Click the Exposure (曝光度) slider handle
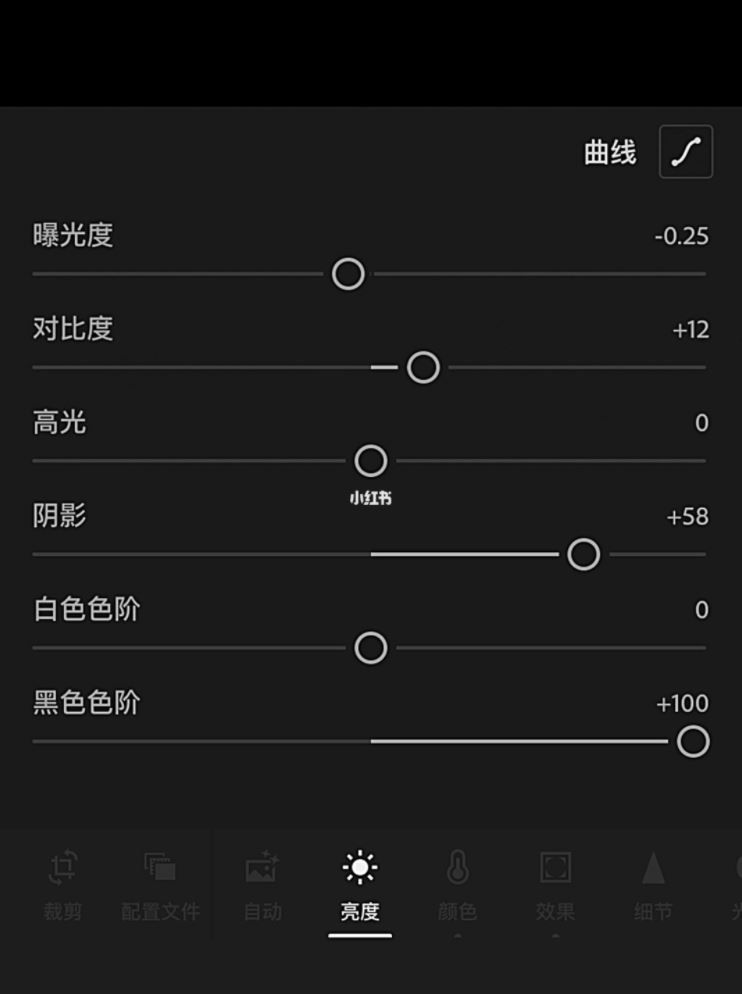 click(348, 273)
